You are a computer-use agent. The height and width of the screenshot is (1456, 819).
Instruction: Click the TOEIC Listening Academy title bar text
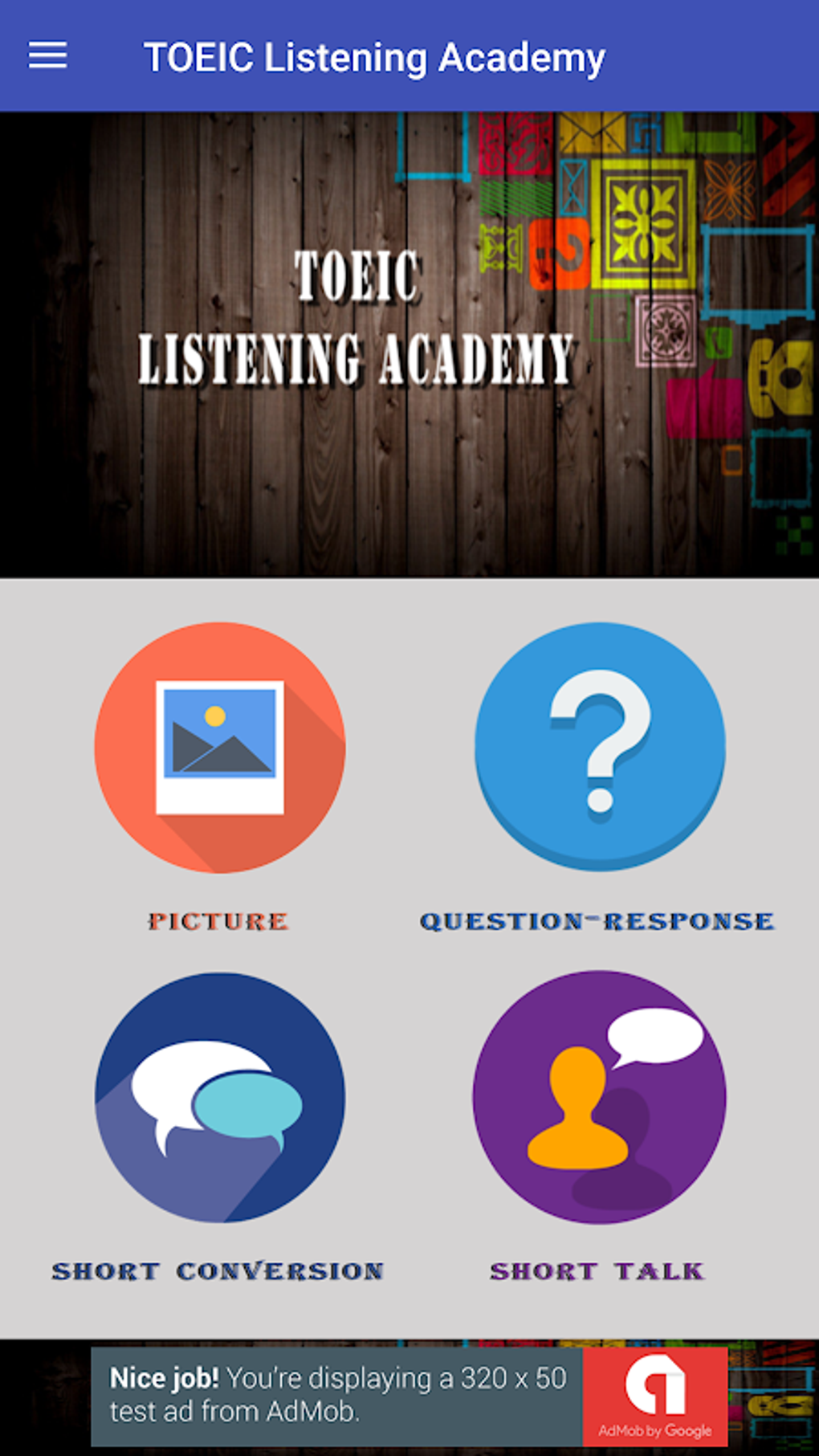tap(375, 56)
